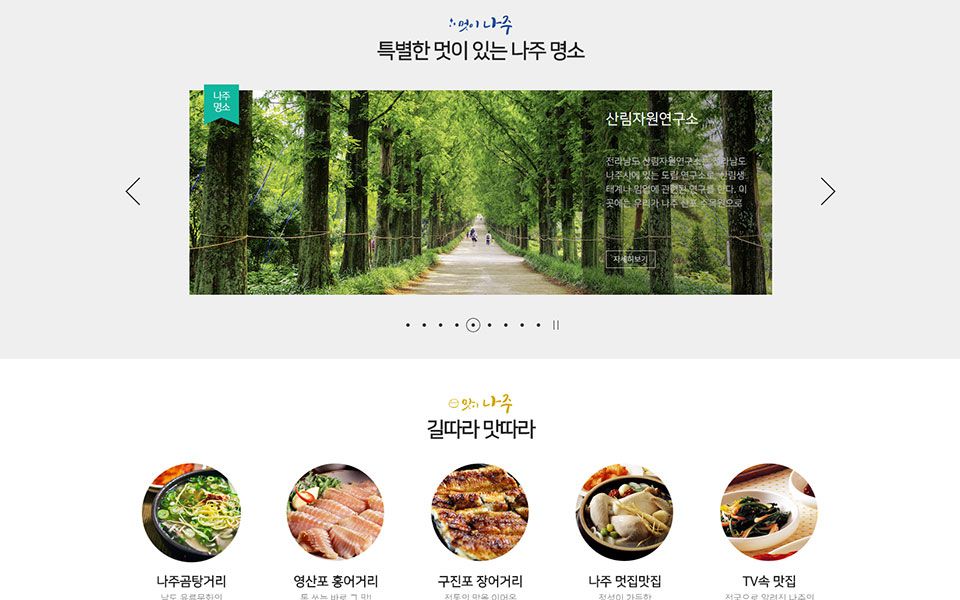This screenshot has width=960, height=600.
Task: View 영산포 홍어거리 details
Action: (x=335, y=512)
